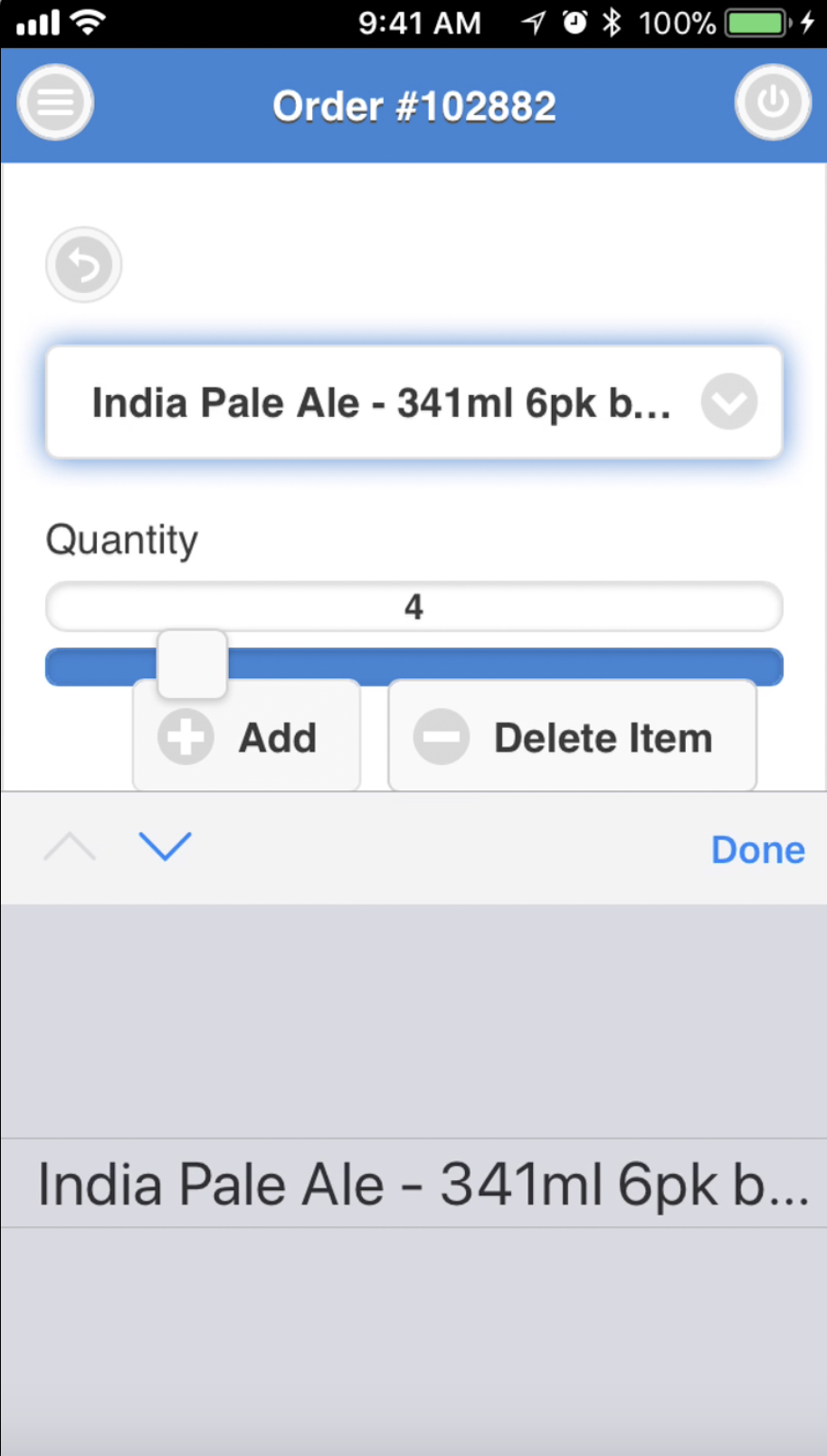Delete Item from the order

coord(572,738)
